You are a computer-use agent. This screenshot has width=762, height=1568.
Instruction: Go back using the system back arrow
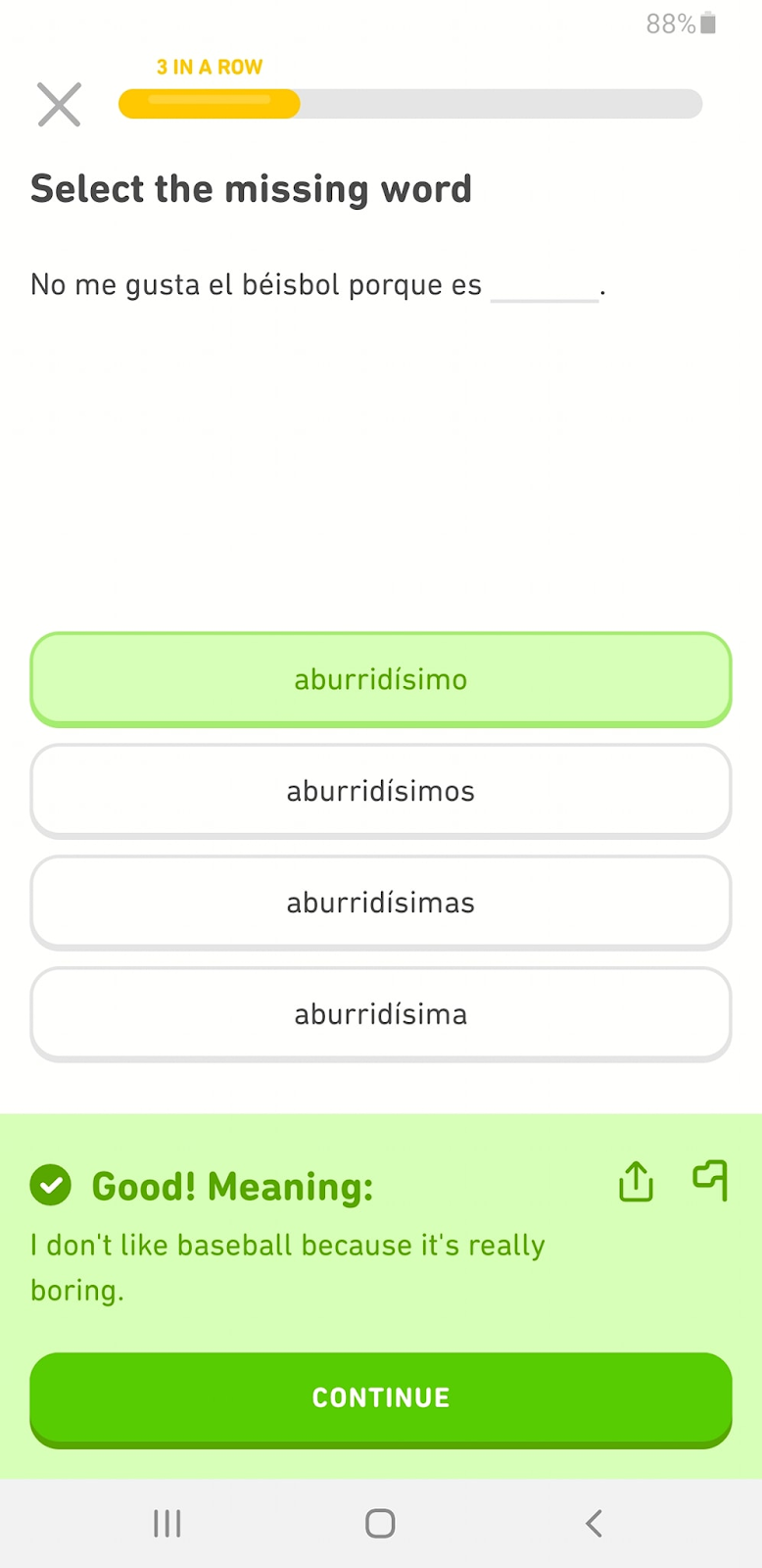pos(594,1523)
